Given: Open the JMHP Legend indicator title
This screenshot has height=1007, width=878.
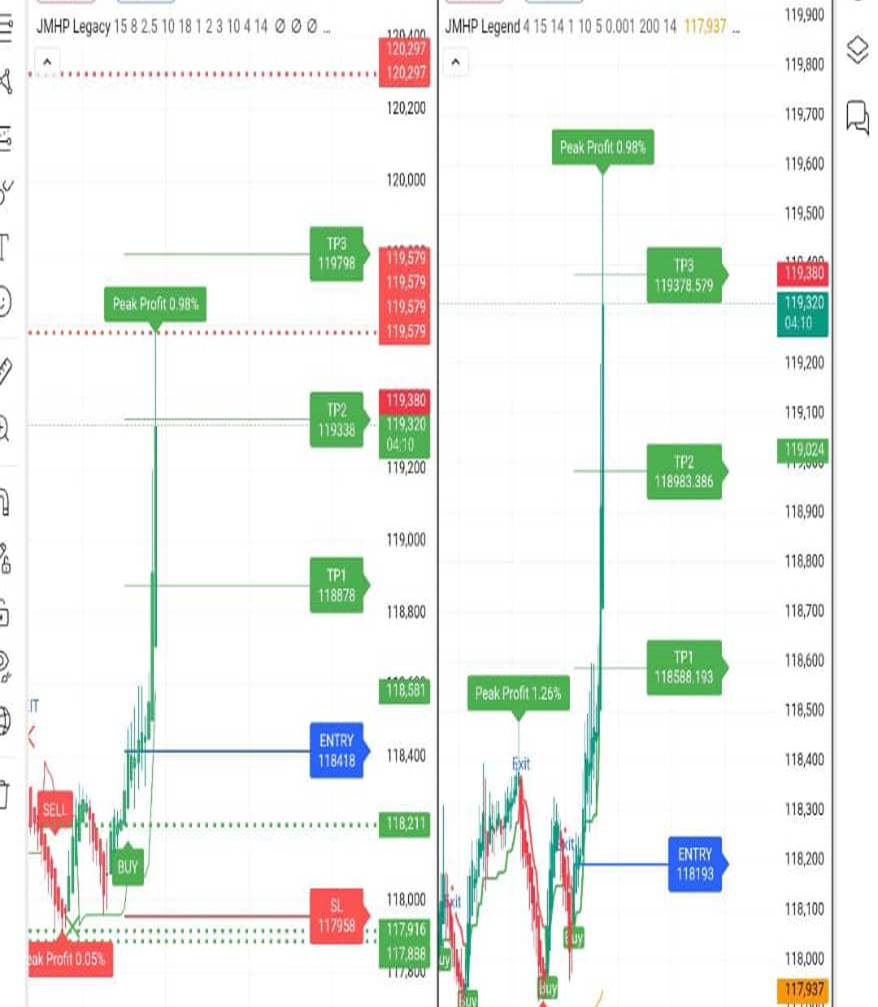Looking at the screenshot, I should tap(481, 27).
